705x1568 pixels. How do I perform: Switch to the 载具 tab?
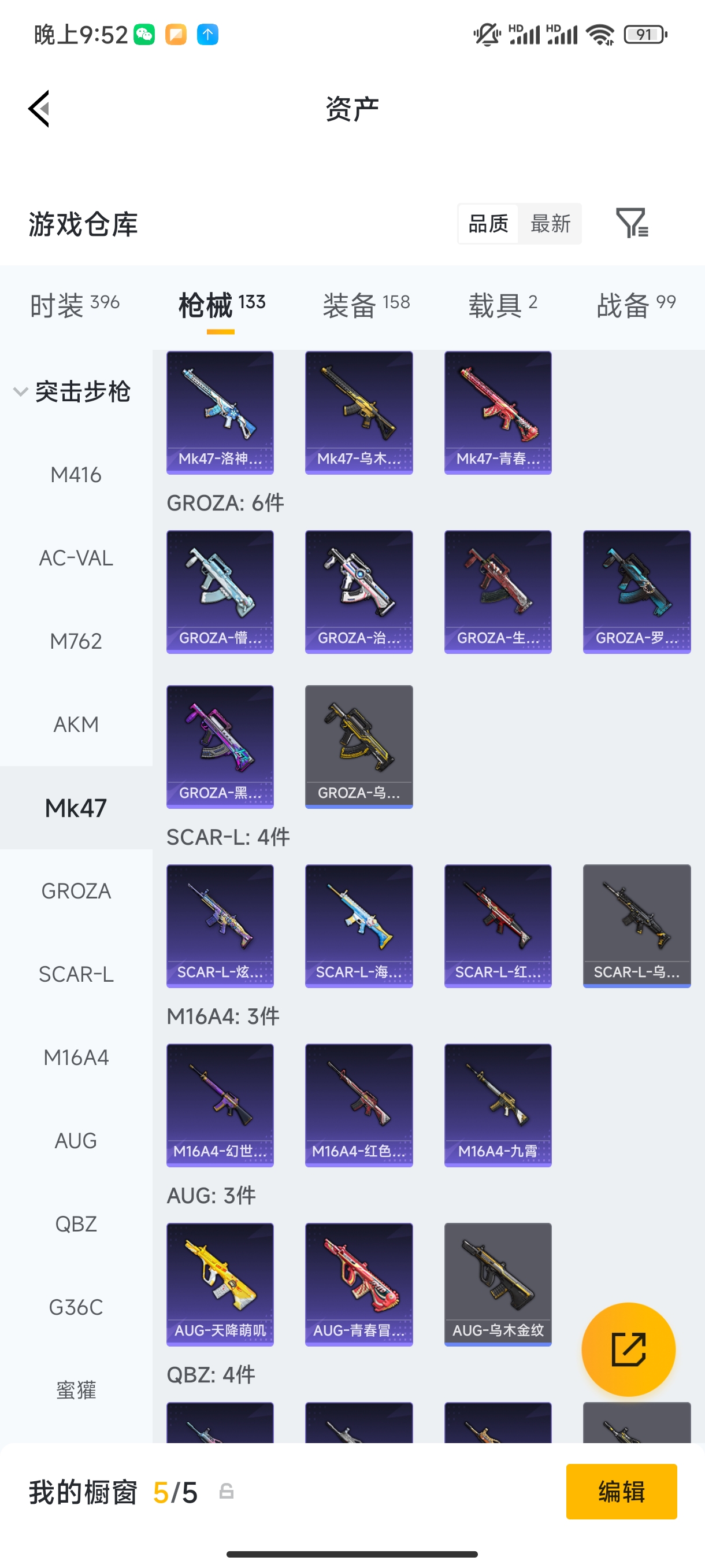coord(502,304)
